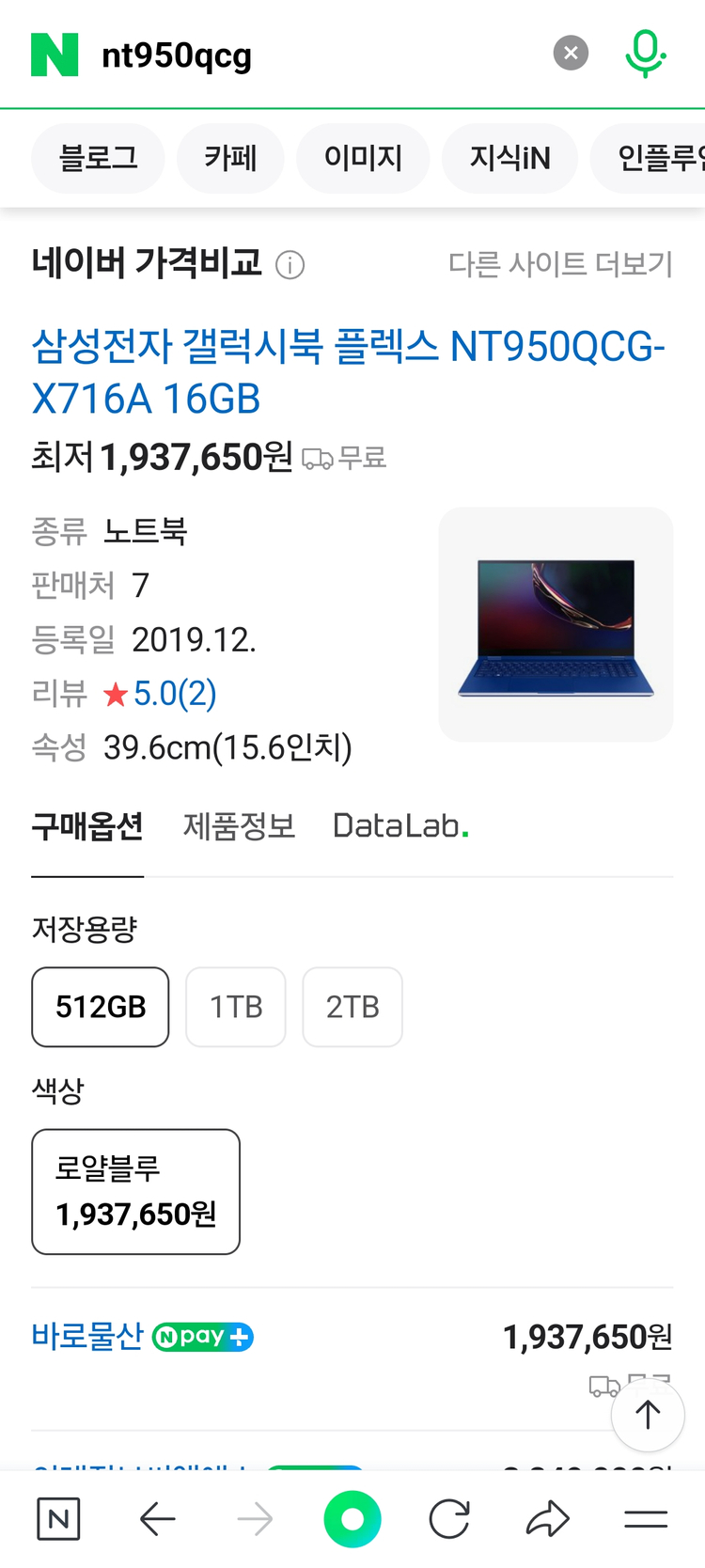Open the 블로그 search category
Screen dimensions: 705x1568
[x=97, y=158]
